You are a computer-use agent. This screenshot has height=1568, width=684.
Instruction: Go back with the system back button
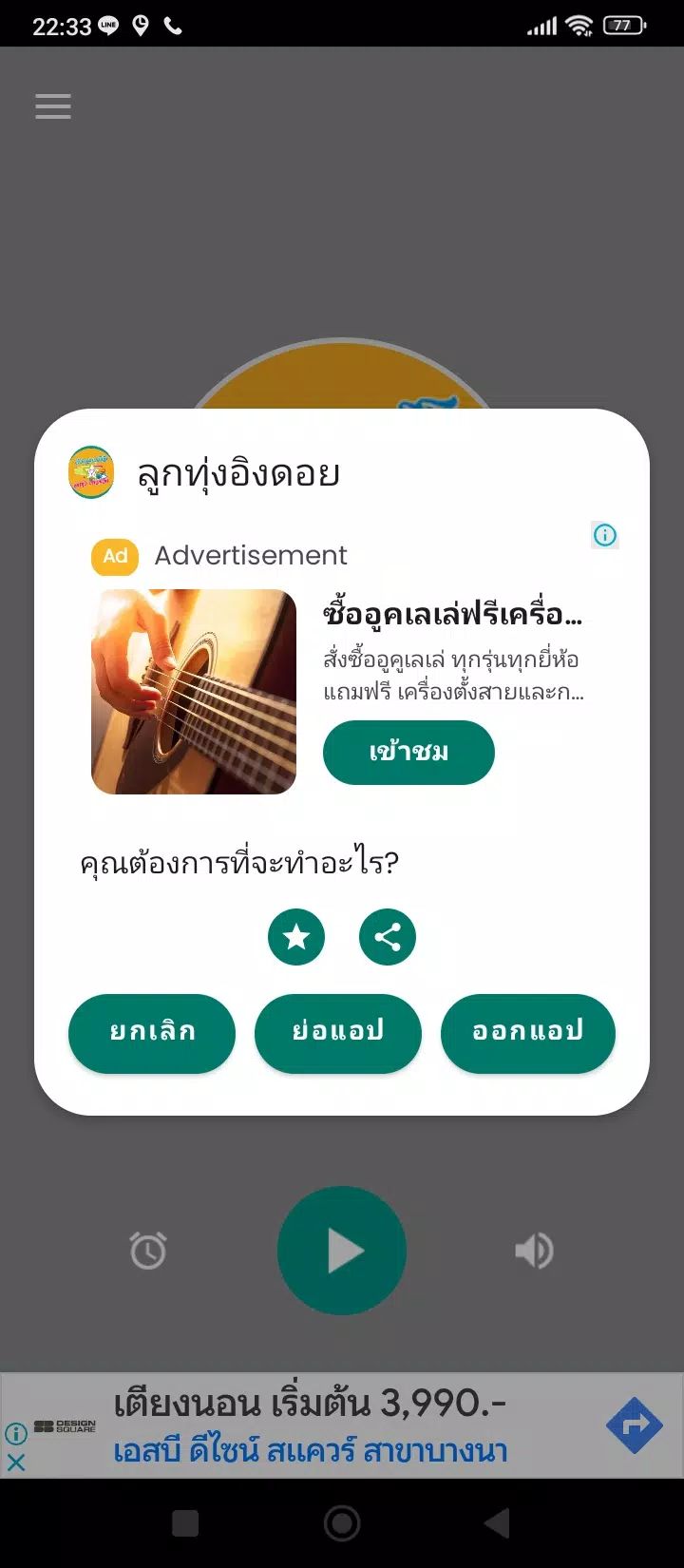[x=498, y=1523]
